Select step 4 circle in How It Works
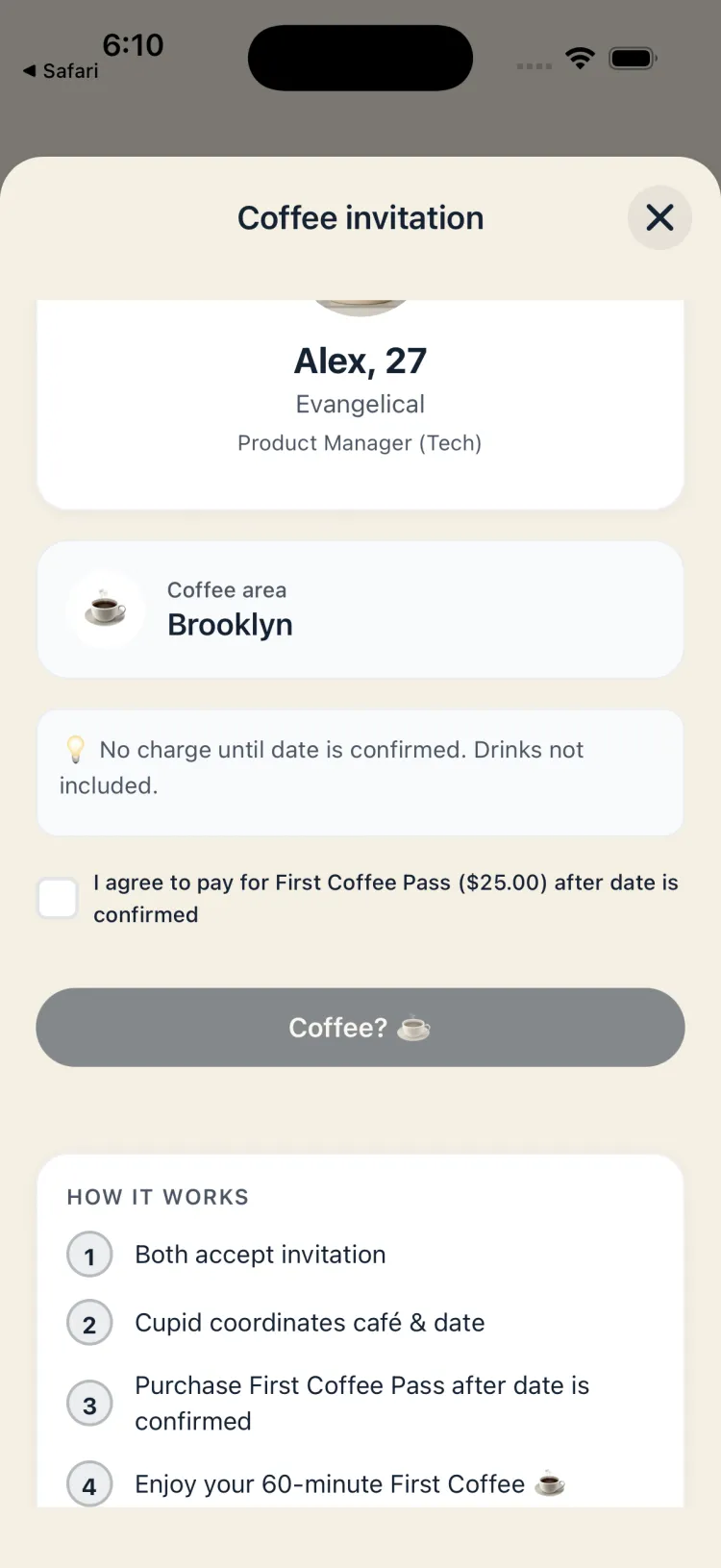Screen dimensions: 721x1568 [x=88, y=1483]
